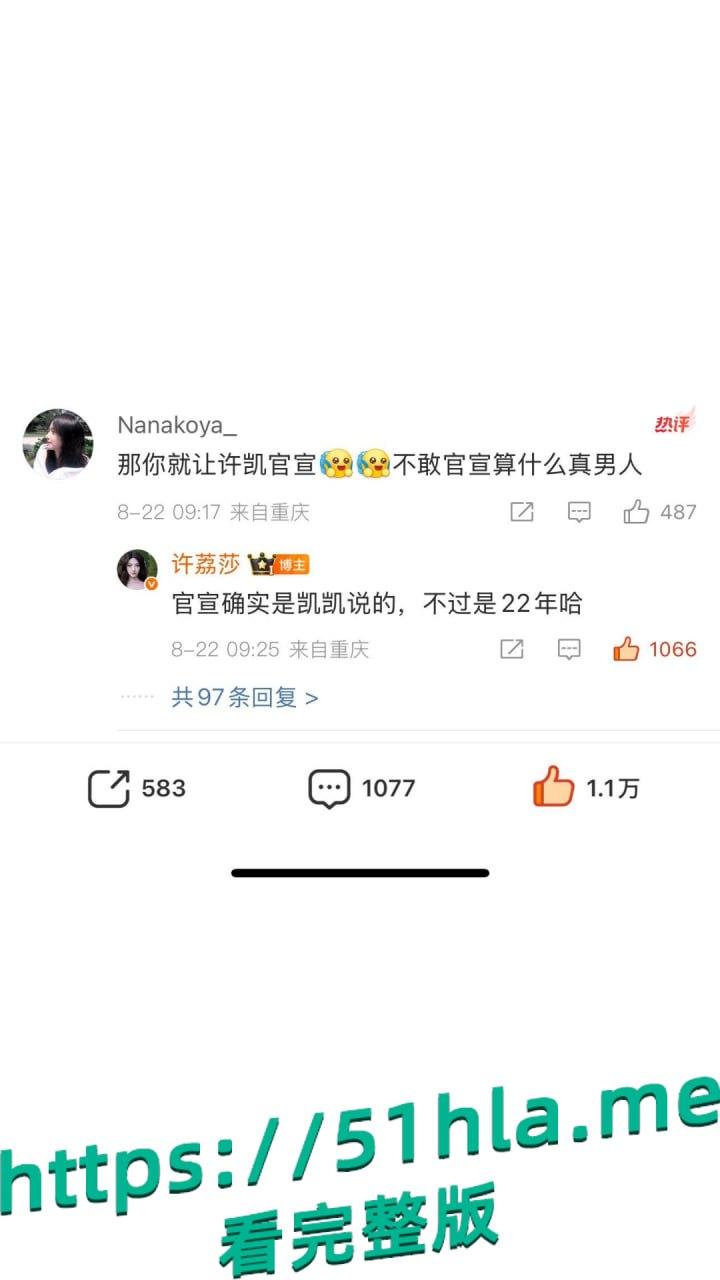
Task: Expand the 共97条回复 reply thread
Action: coord(243,698)
